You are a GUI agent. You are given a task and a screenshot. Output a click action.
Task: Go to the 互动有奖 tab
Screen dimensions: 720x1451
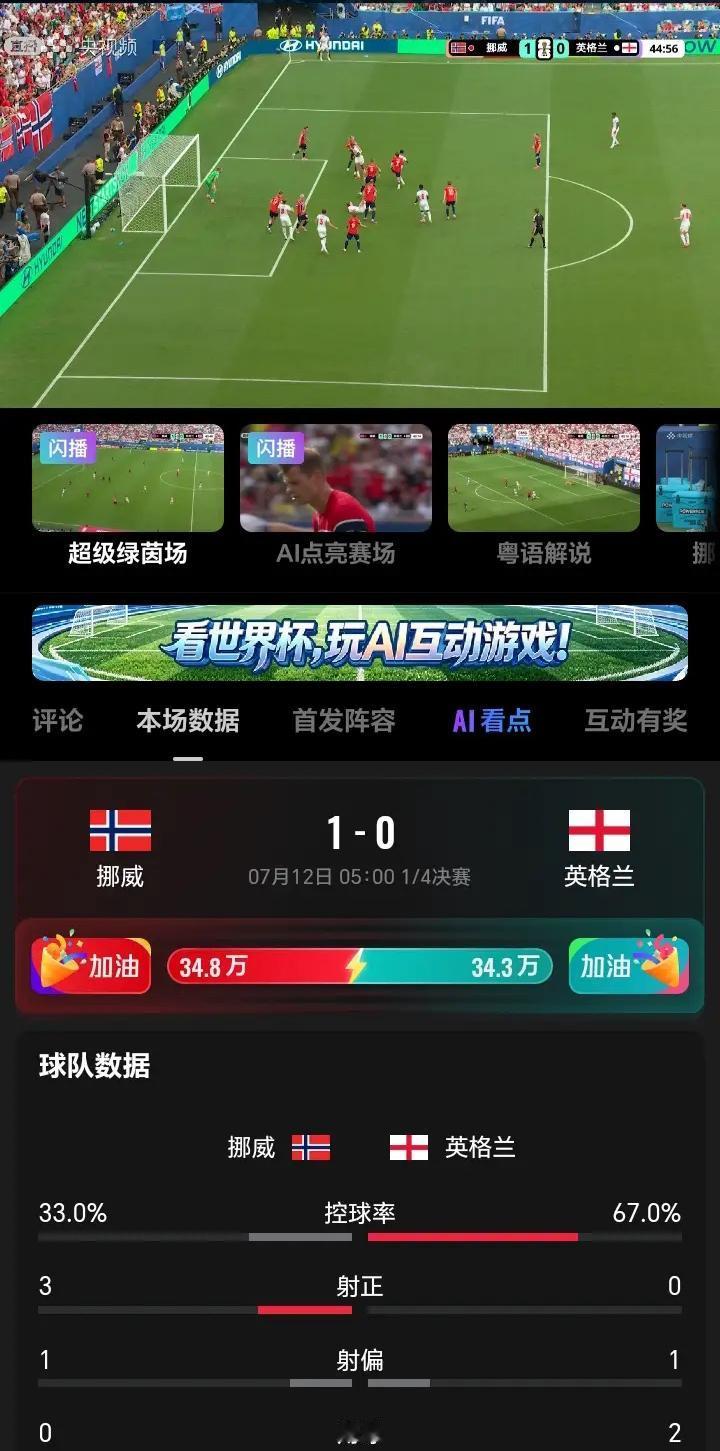tap(636, 721)
